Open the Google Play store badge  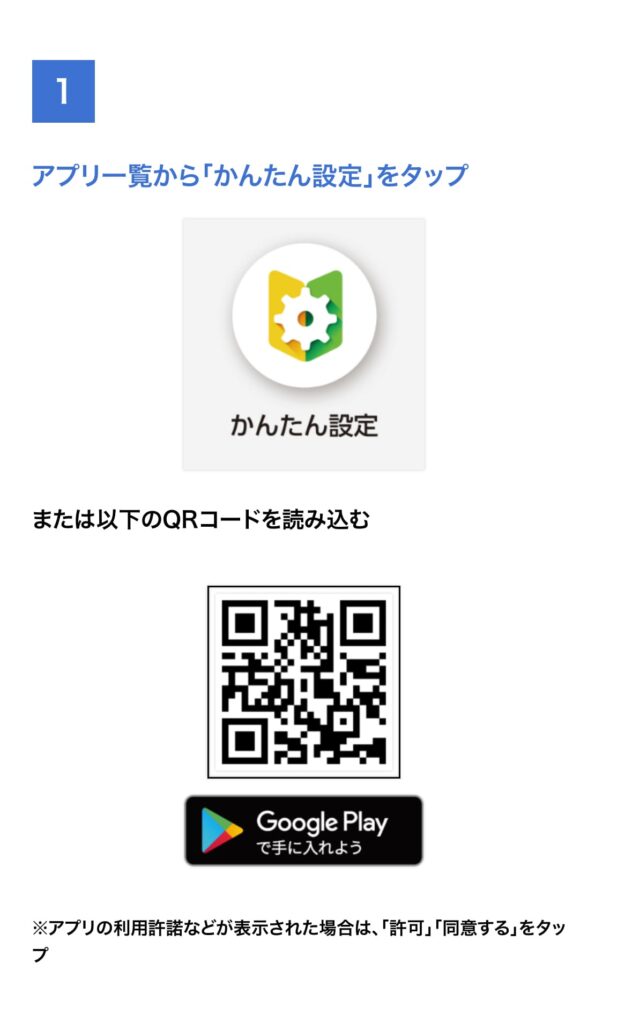pos(303,830)
